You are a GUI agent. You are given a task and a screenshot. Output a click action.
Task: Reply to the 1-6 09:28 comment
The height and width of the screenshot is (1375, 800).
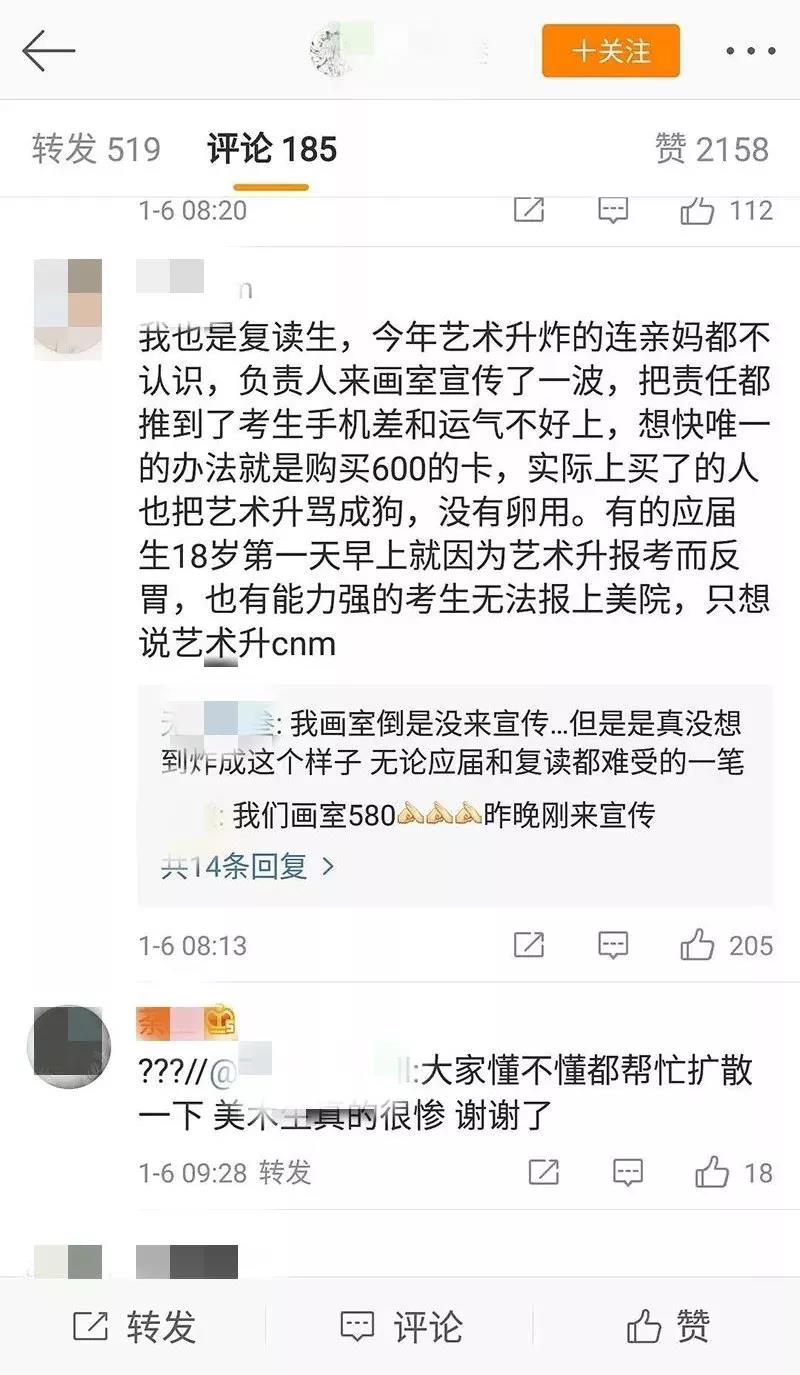click(x=627, y=1172)
